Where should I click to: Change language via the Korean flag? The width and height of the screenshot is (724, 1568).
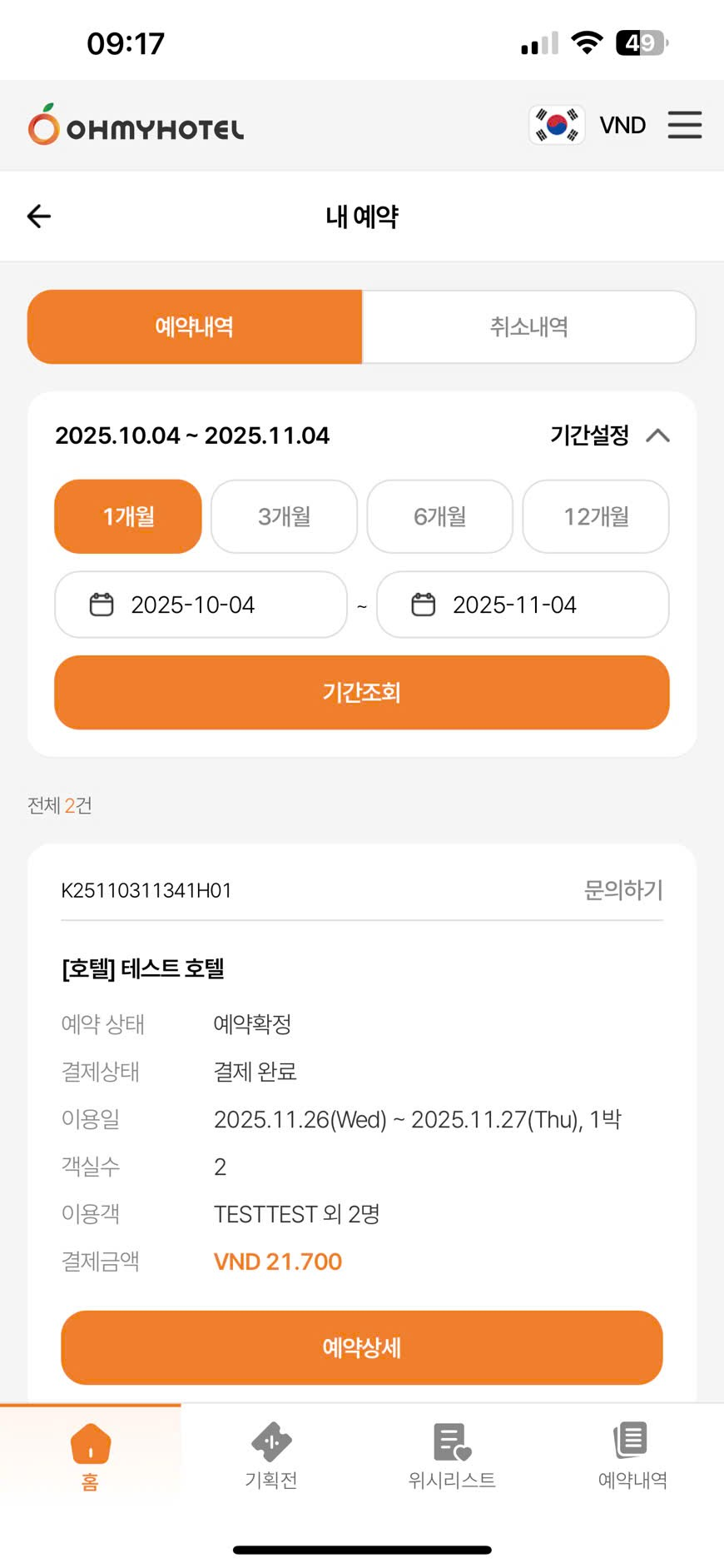(x=557, y=125)
